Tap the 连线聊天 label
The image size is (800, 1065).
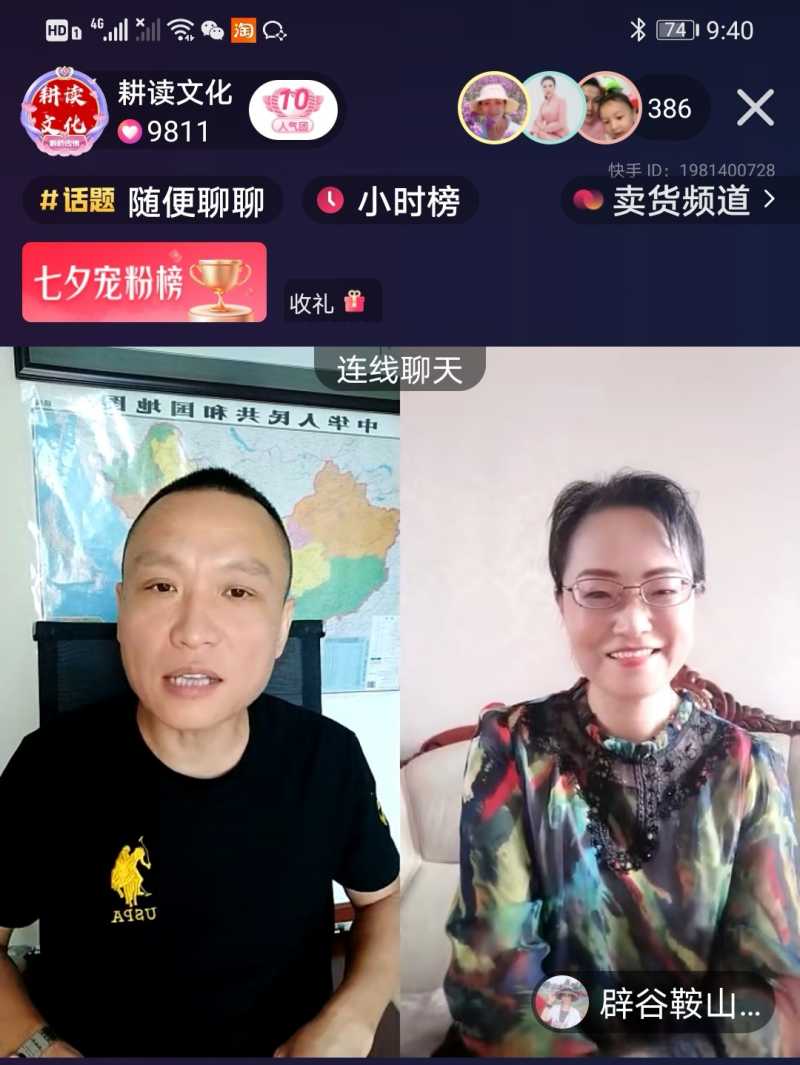click(x=400, y=370)
